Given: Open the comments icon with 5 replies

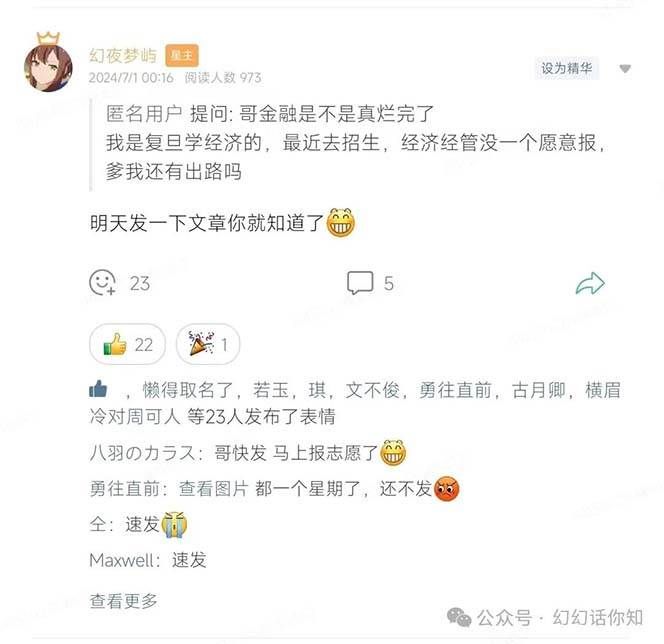Looking at the screenshot, I should click(x=360, y=283).
